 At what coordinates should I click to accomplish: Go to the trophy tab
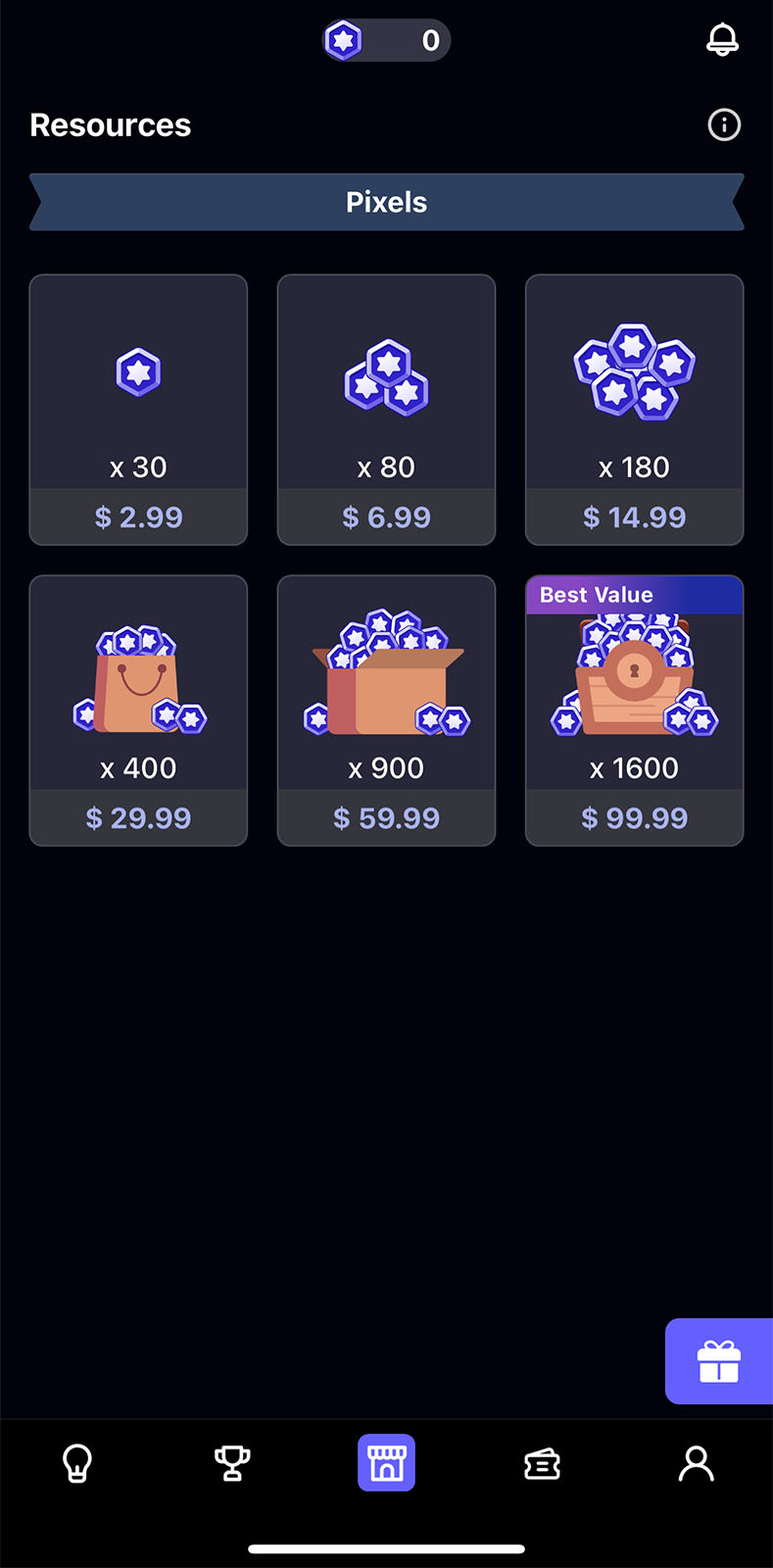coord(232,1463)
